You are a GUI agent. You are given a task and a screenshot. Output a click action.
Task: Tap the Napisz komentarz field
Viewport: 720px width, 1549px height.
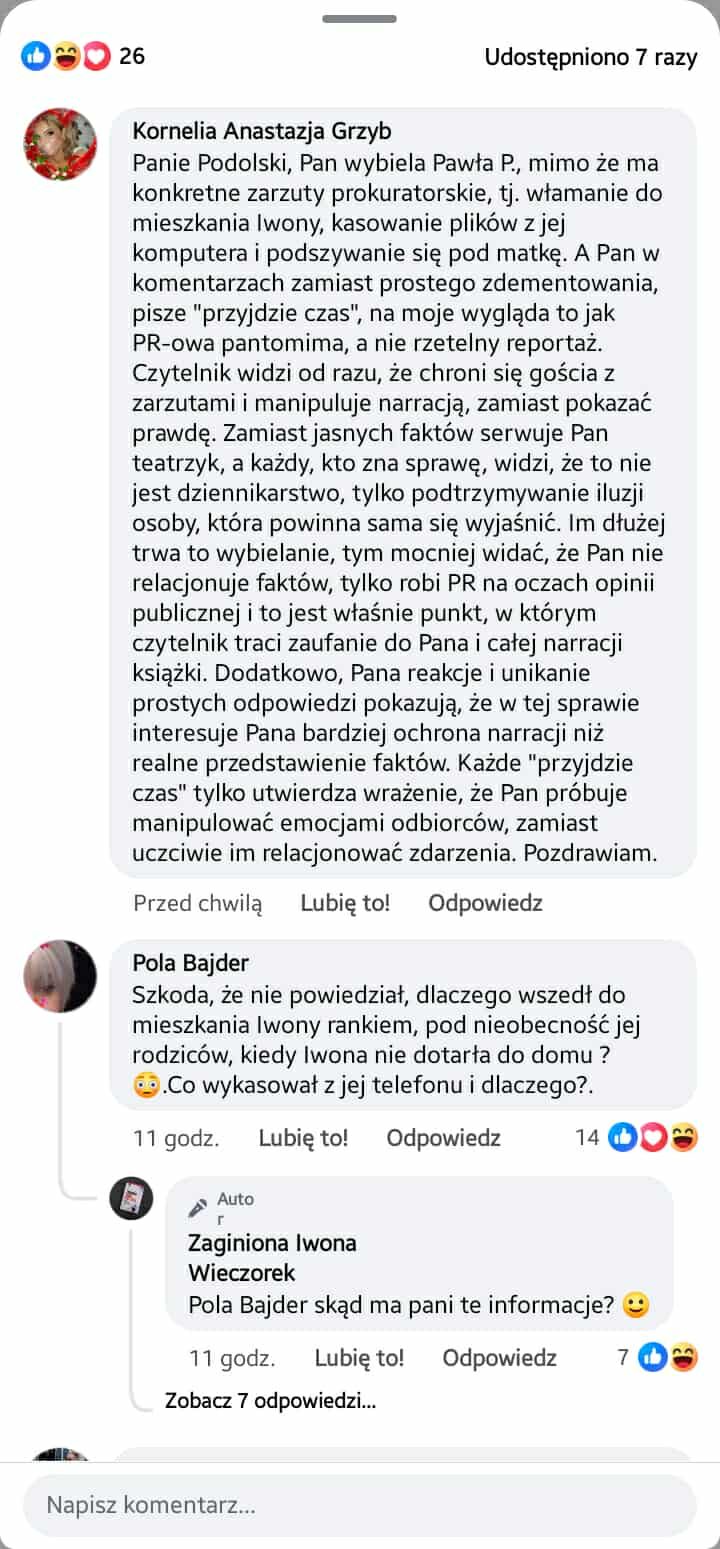pyautogui.click(x=359, y=1505)
